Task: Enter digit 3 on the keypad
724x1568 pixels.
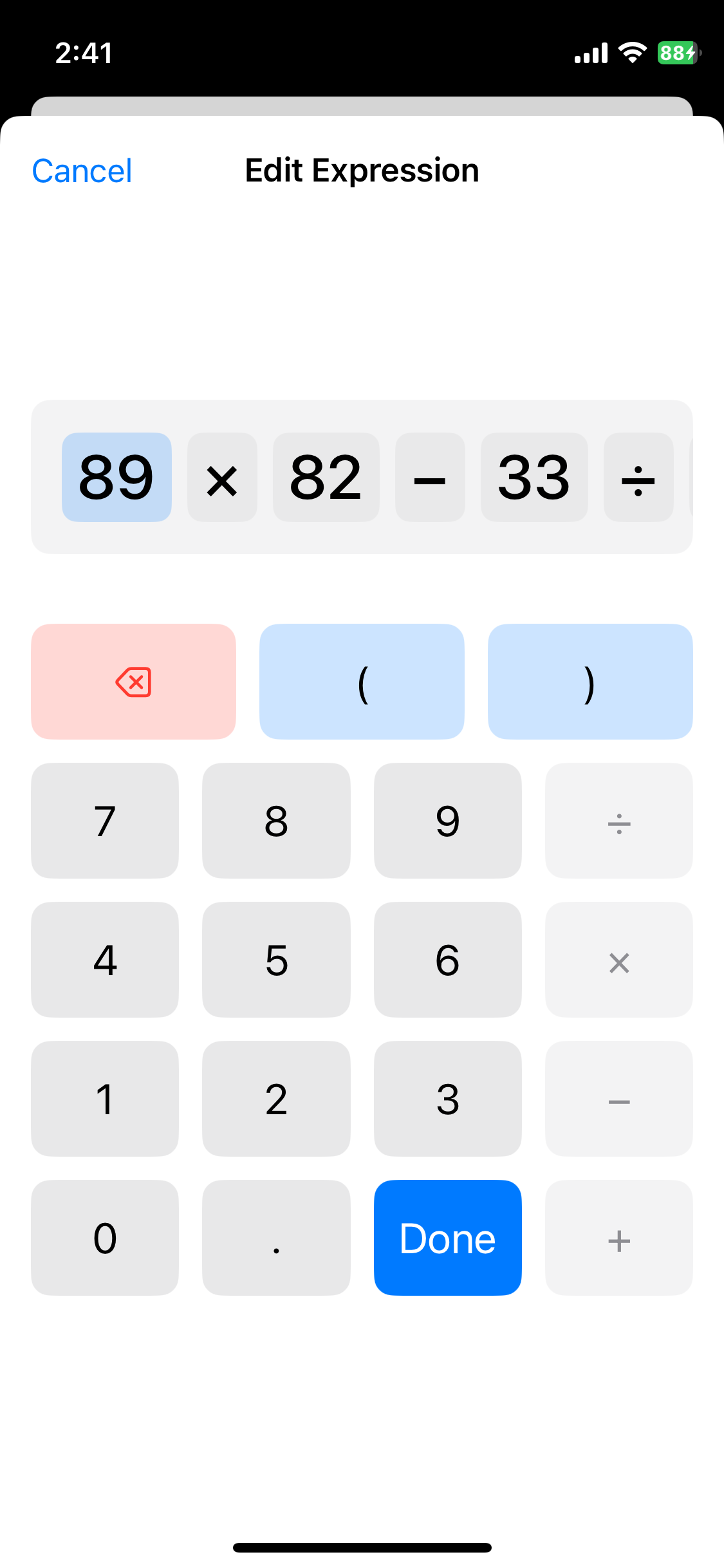Action: point(447,1099)
